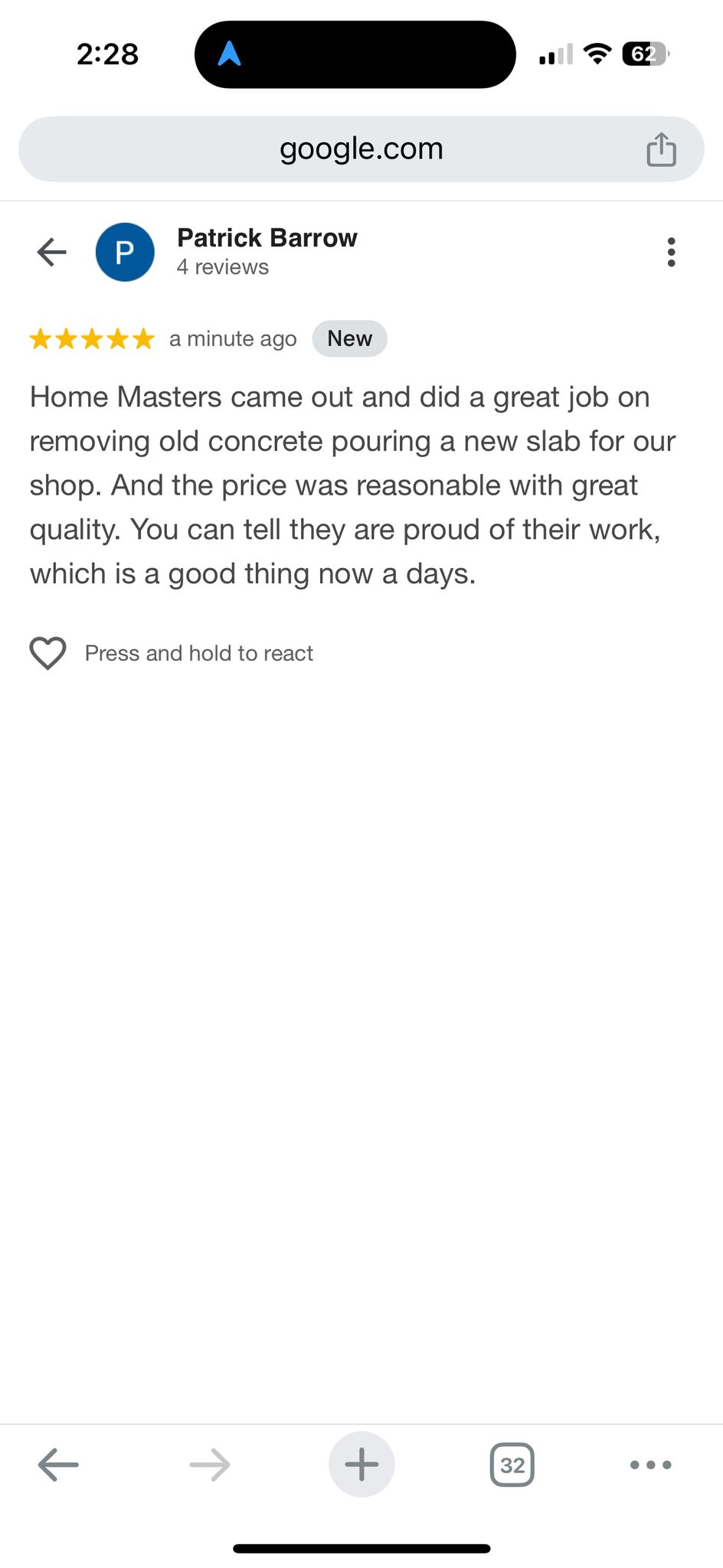
Task: Open the browser's more options menu
Action: (650, 1465)
